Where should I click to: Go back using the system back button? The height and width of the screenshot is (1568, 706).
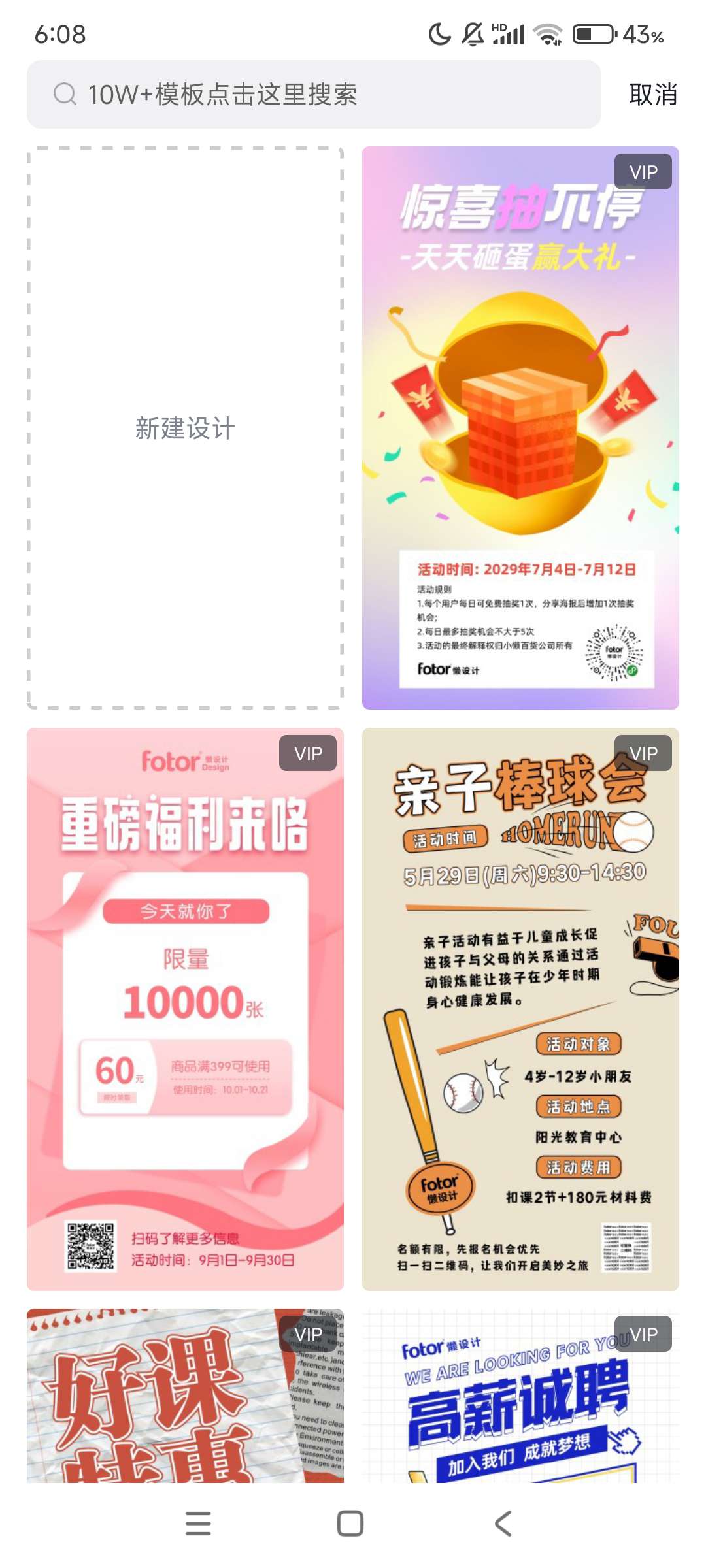pos(503,1524)
